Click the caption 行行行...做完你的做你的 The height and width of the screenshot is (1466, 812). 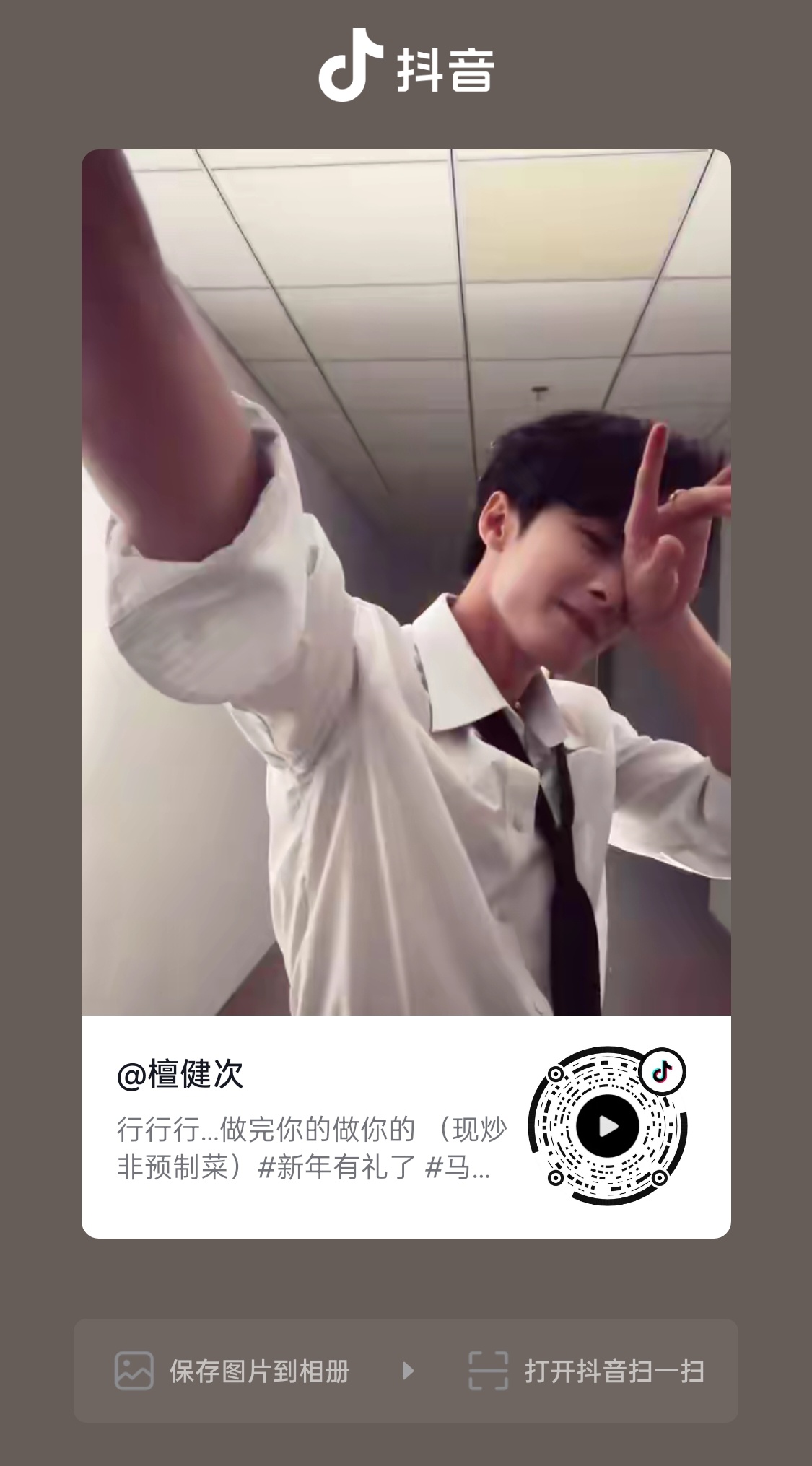(267, 1127)
